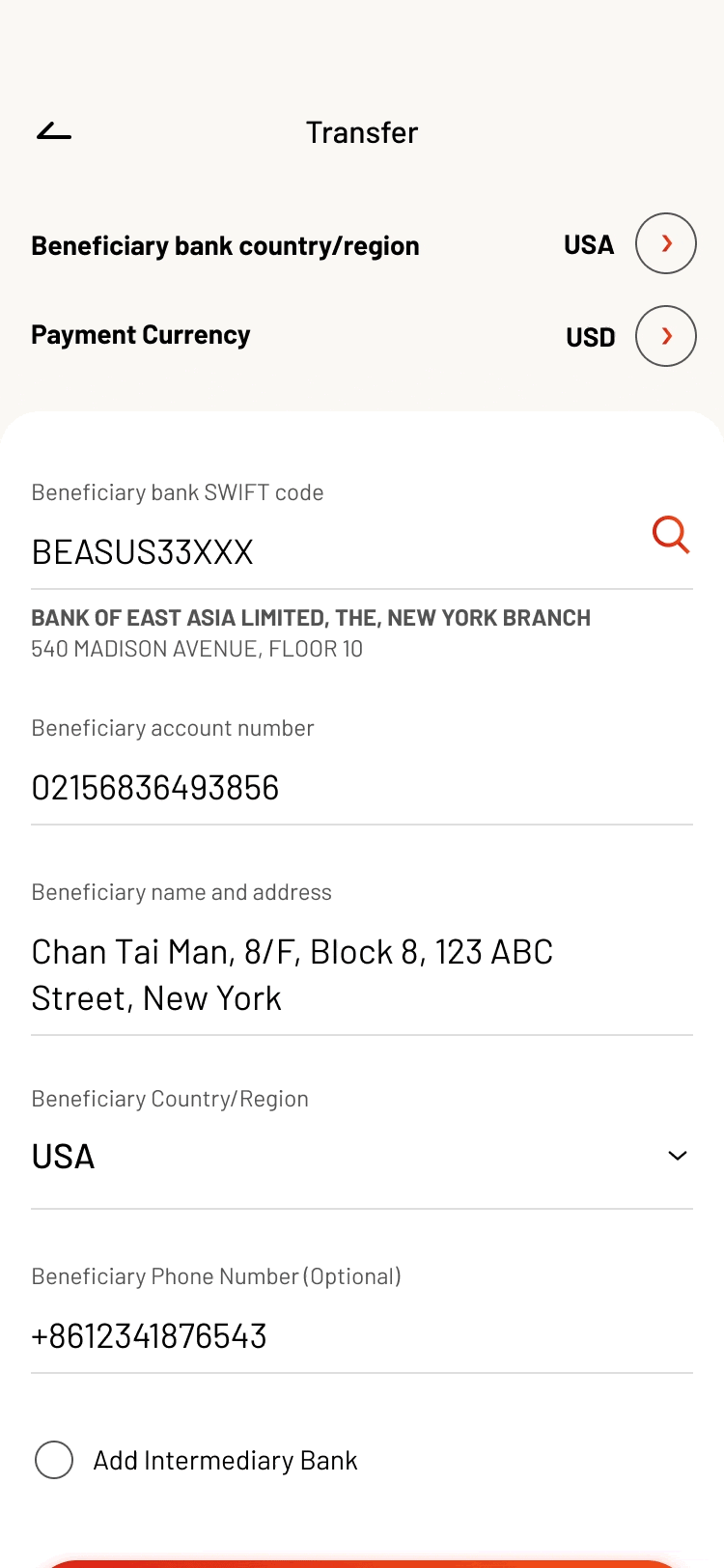Expand the Beneficiary Country/Region dropdown
The height and width of the screenshot is (1568, 724).
tap(362, 1156)
